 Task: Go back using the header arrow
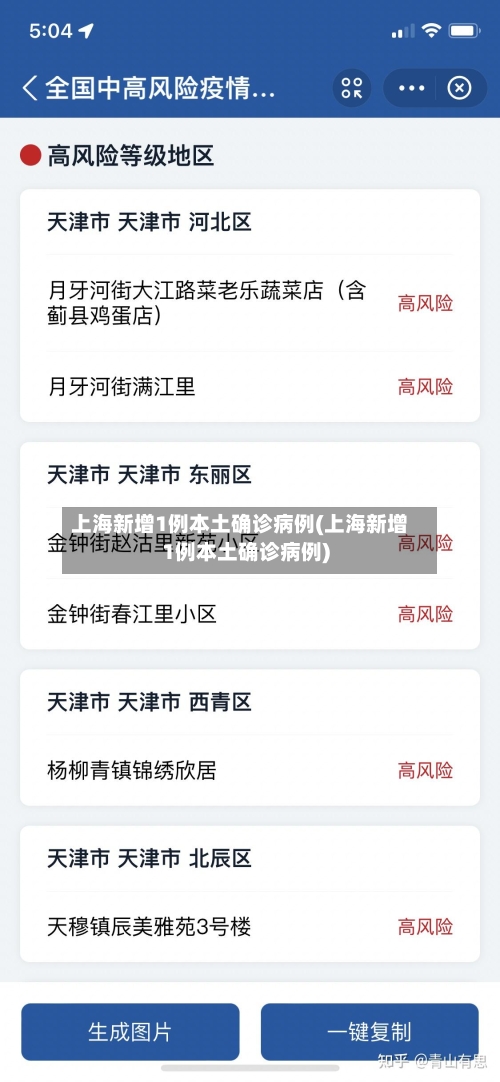pyautogui.click(x=30, y=88)
